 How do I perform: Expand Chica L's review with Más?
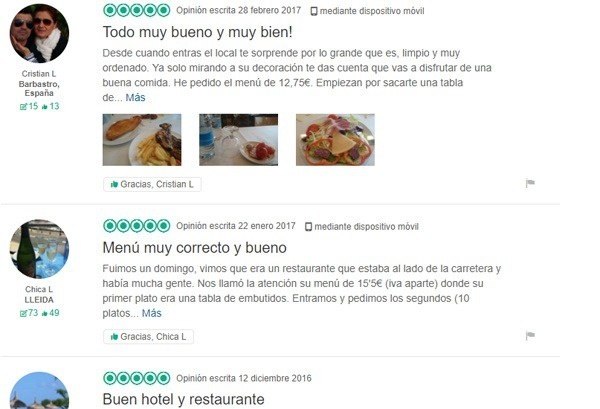pyautogui.click(x=151, y=313)
